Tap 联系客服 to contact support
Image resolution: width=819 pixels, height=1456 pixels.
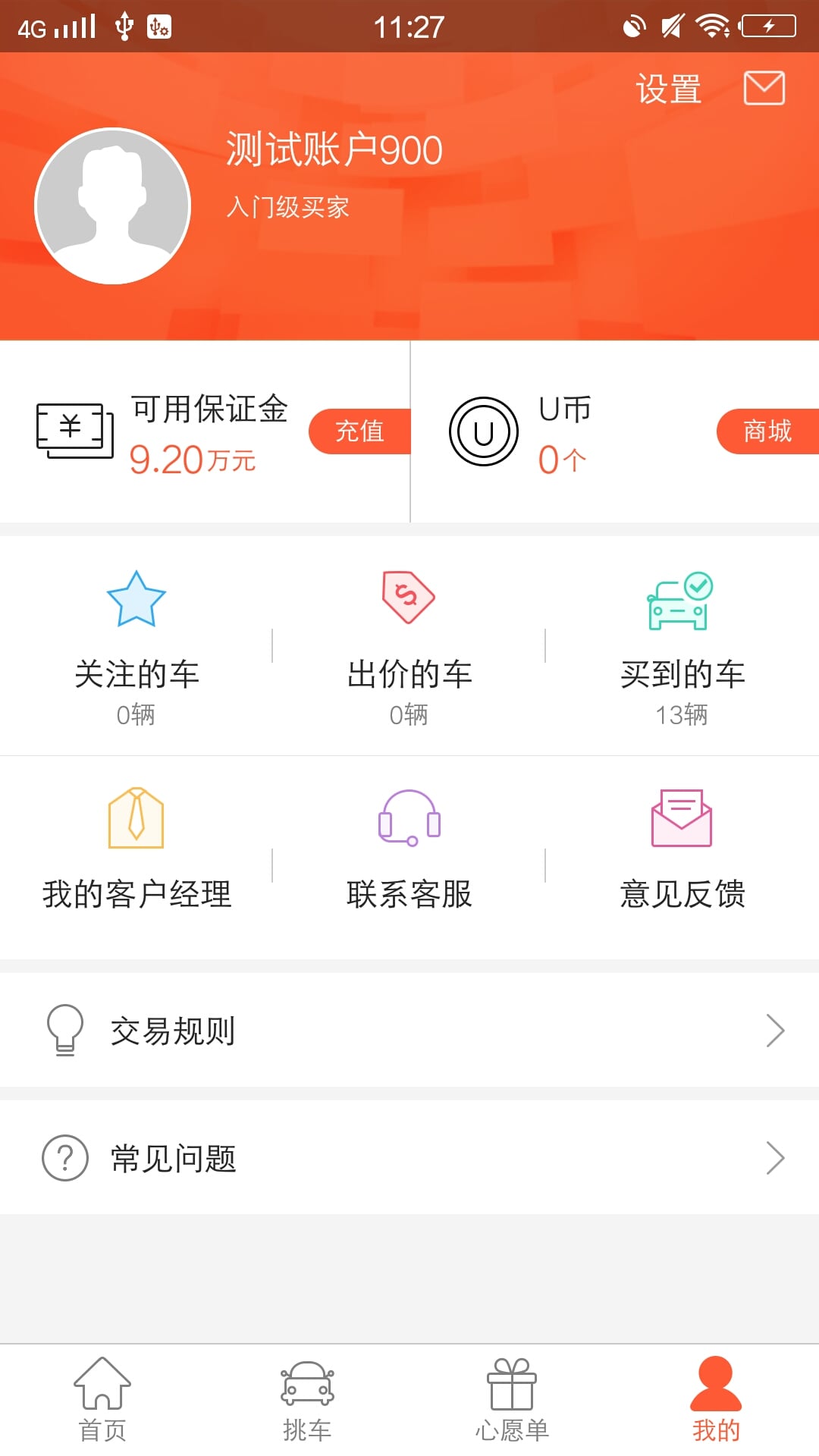click(x=409, y=857)
